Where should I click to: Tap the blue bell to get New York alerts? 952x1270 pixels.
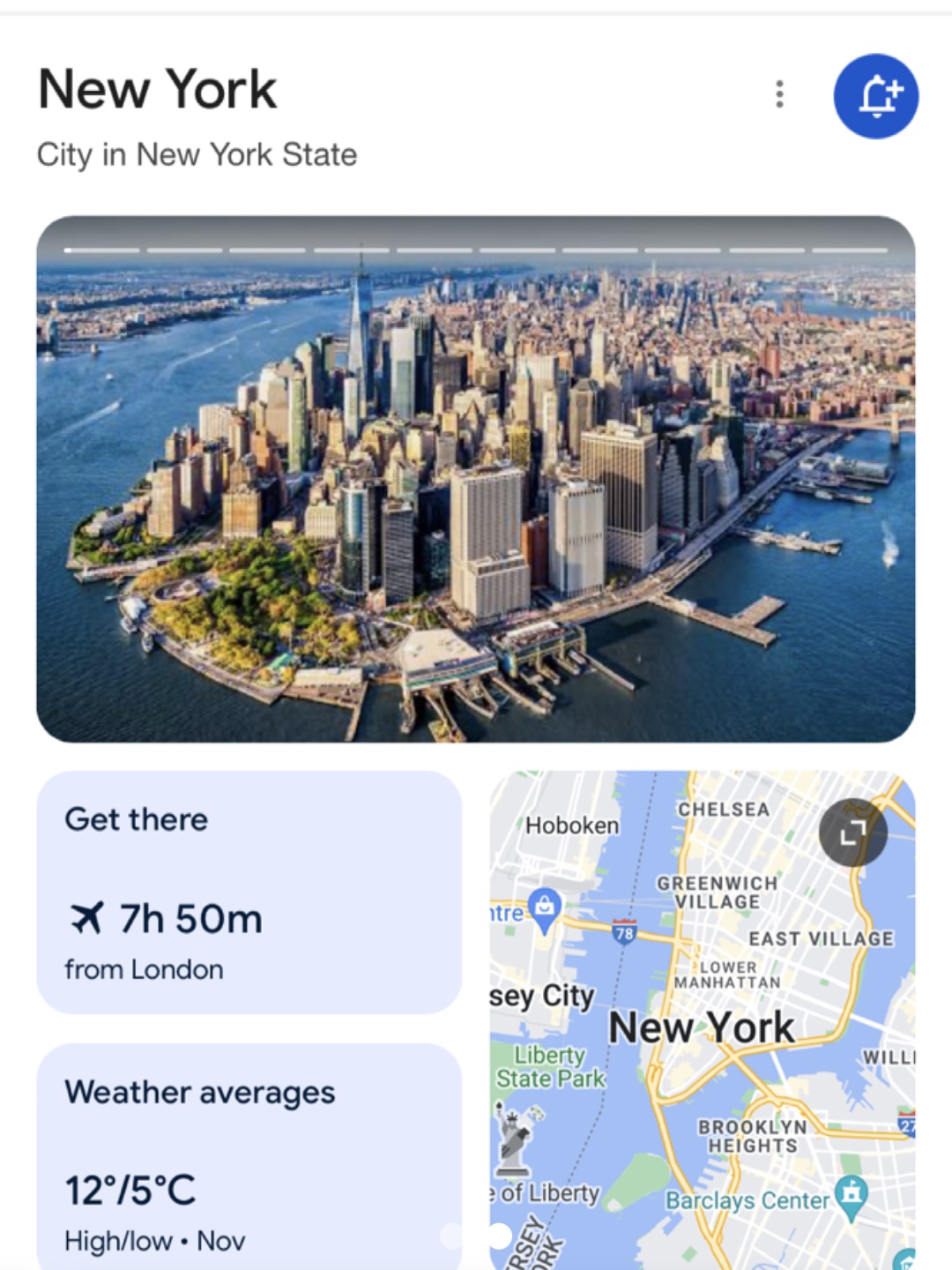(875, 96)
